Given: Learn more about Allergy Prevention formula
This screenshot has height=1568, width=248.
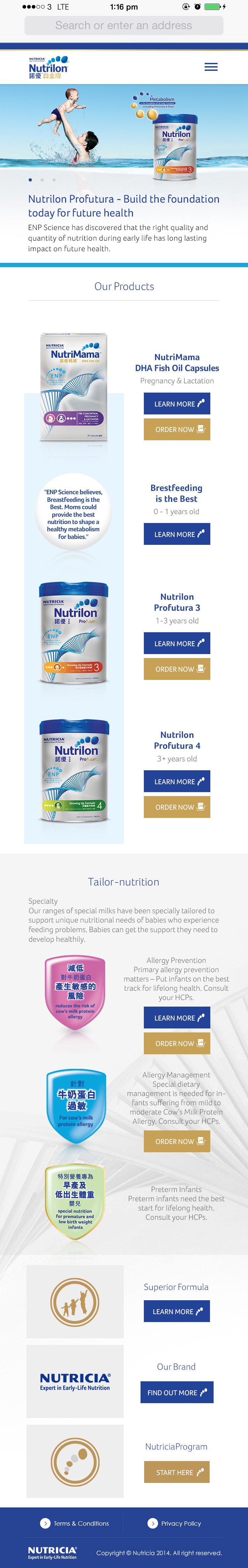Looking at the screenshot, I should 177,1018.
